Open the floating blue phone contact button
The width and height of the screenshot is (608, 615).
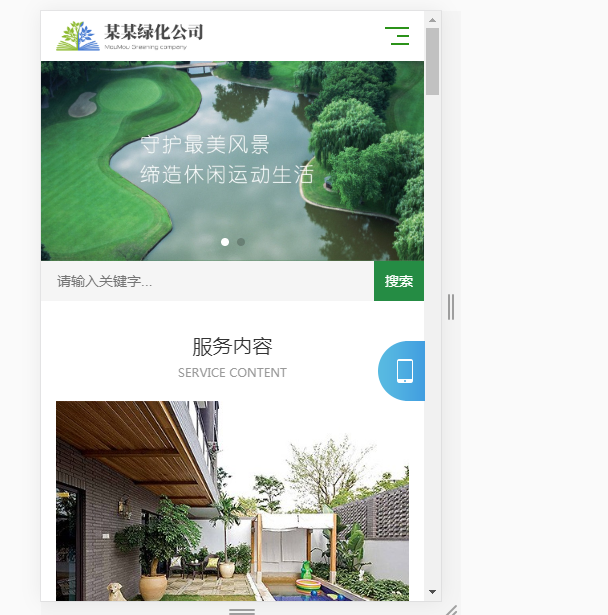point(403,371)
